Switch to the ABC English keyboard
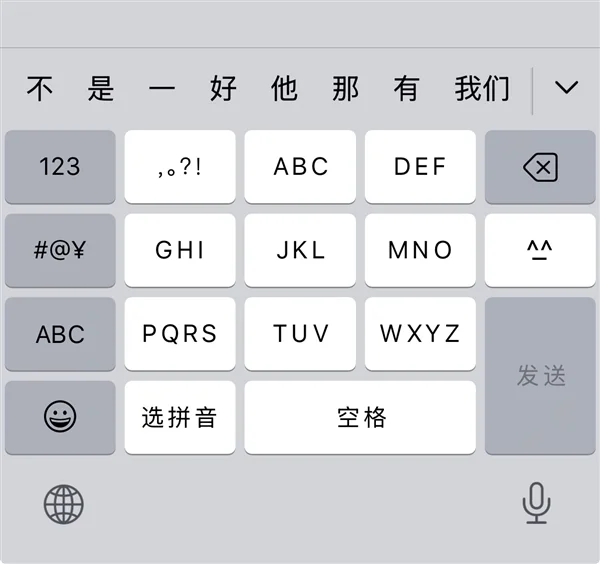Screen dimensions: 600x564 (60, 334)
